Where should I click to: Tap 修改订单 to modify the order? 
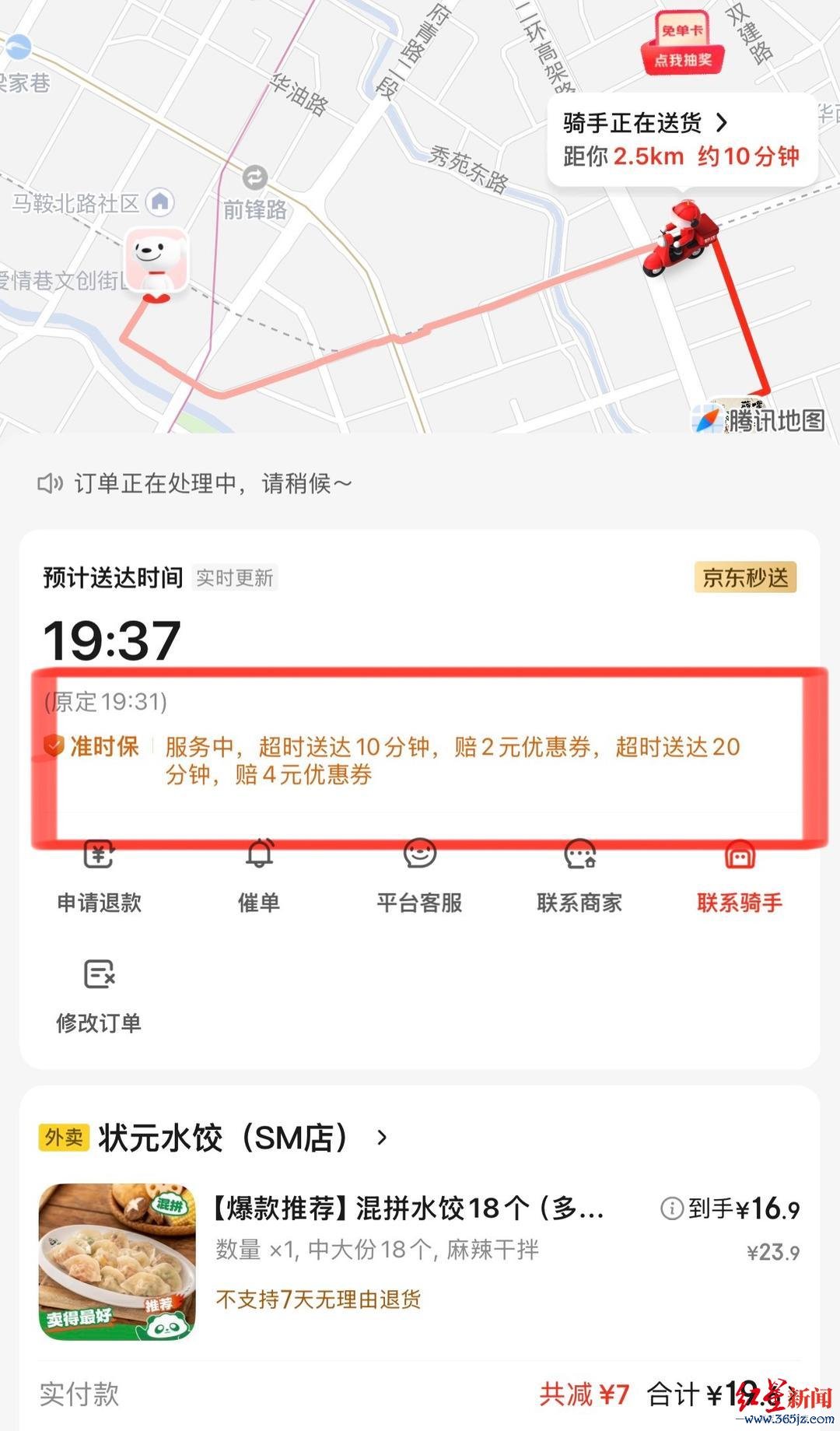(x=99, y=997)
